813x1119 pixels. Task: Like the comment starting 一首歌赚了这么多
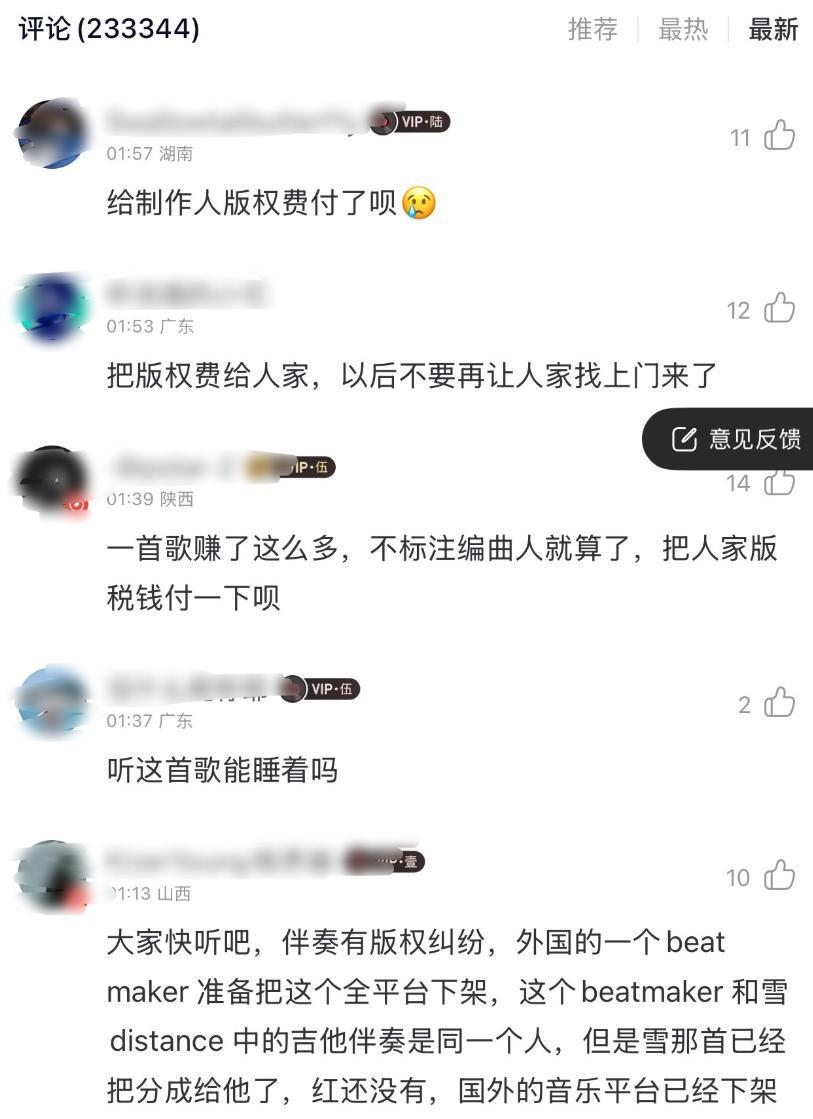point(779,483)
